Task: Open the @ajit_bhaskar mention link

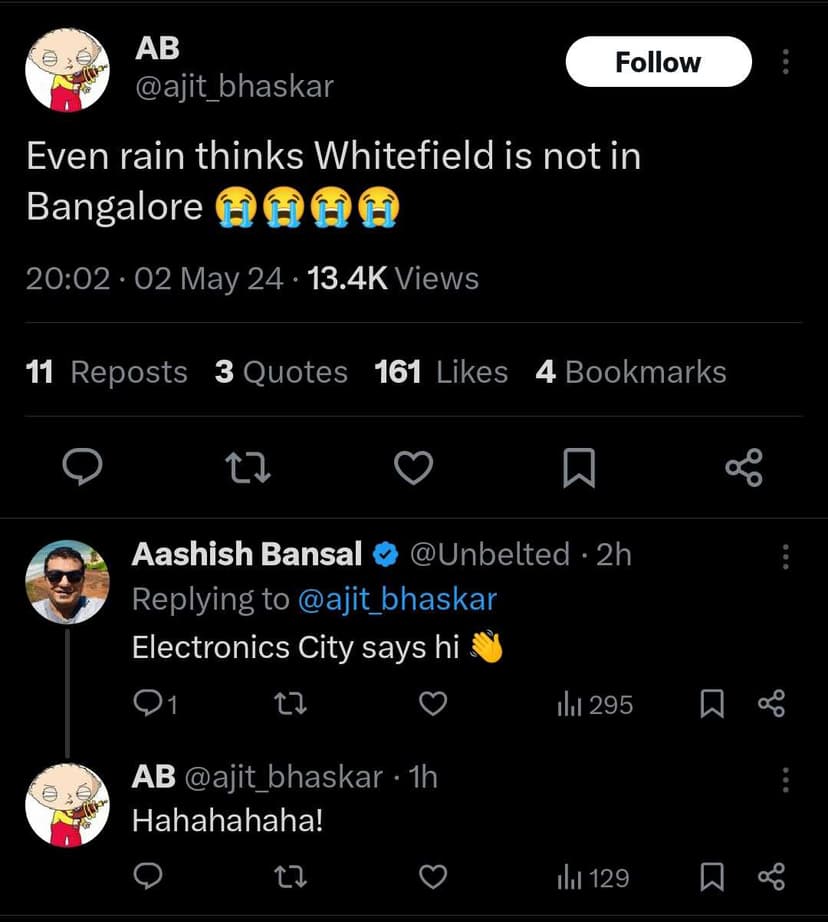Action: (397, 599)
